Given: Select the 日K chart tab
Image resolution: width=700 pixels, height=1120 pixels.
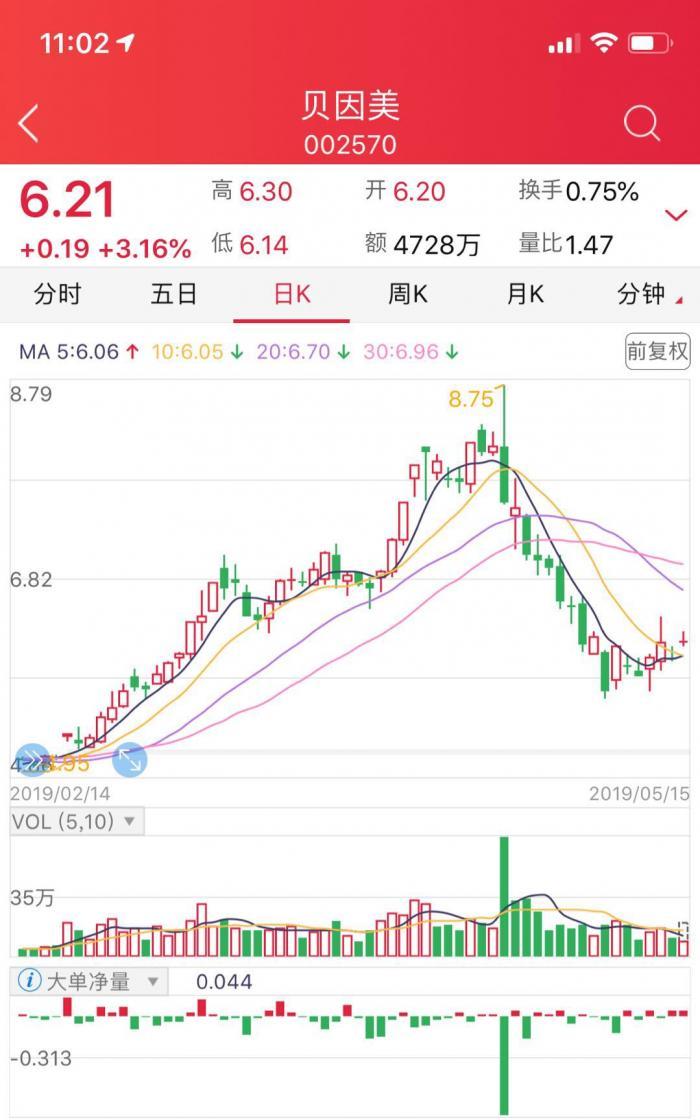Looking at the screenshot, I should (x=292, y=294).
